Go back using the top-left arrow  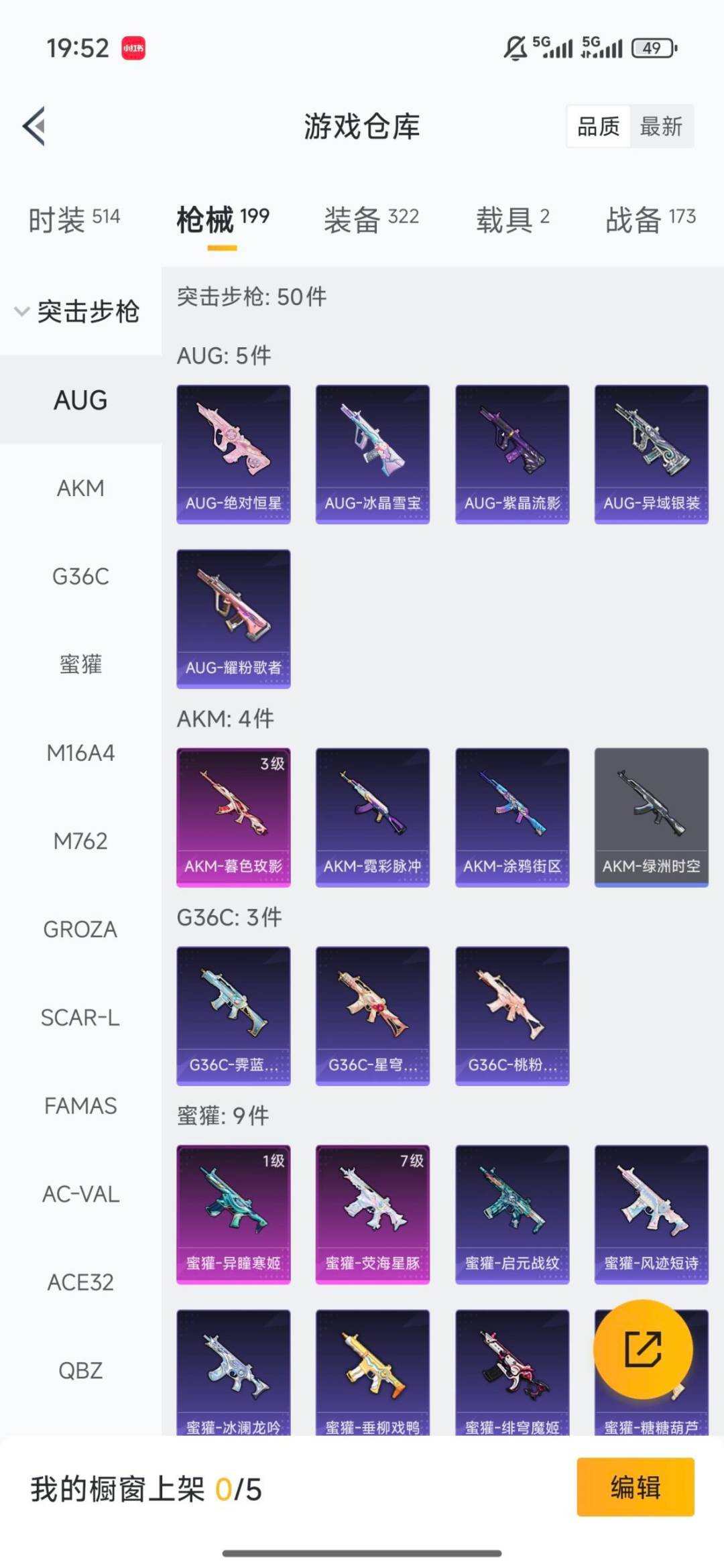(34, 126)
